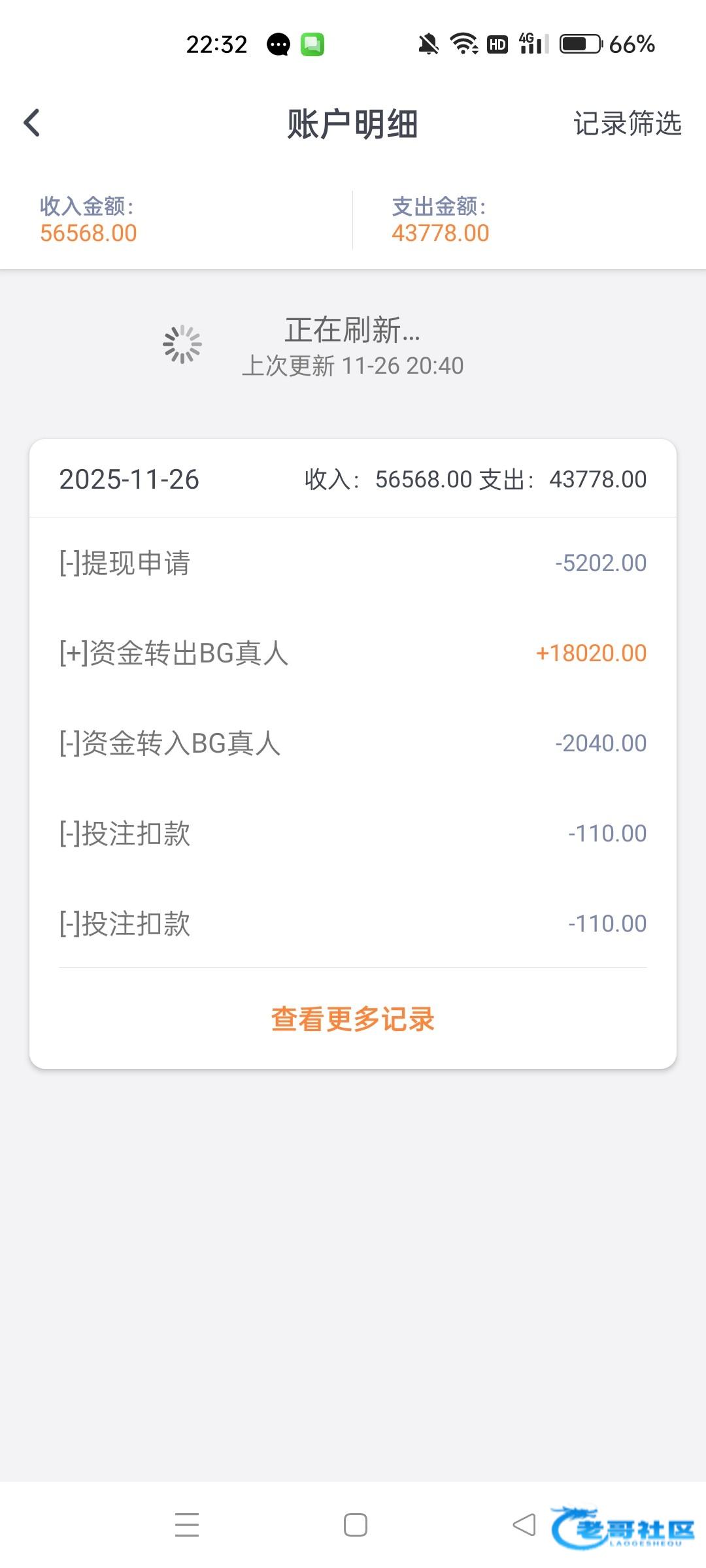The width and height of the screenshot is (706, 1568).
Task: Open recent apps from navigation bar
Action: click(187, 1524)
